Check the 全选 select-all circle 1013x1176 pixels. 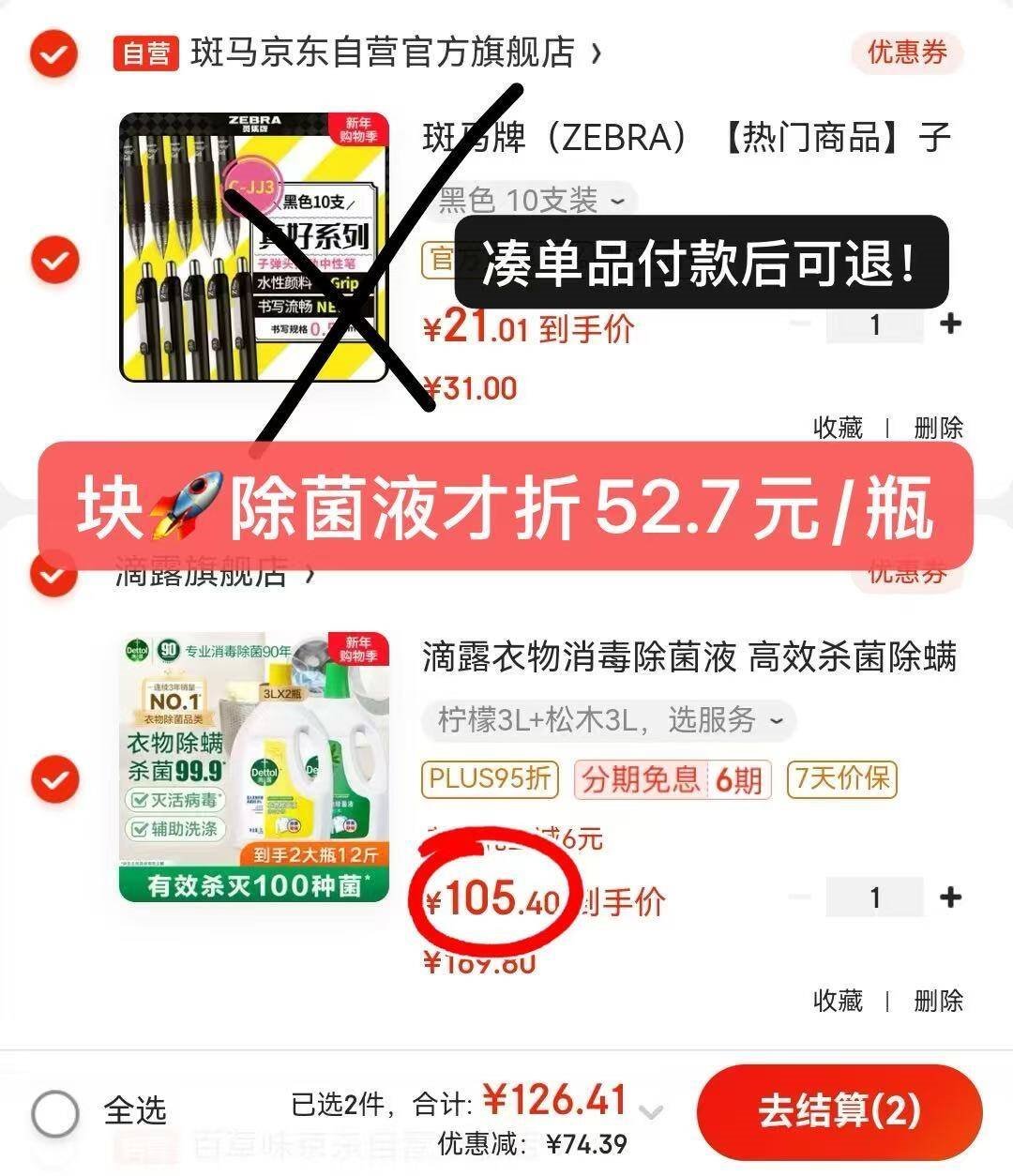54,1114
